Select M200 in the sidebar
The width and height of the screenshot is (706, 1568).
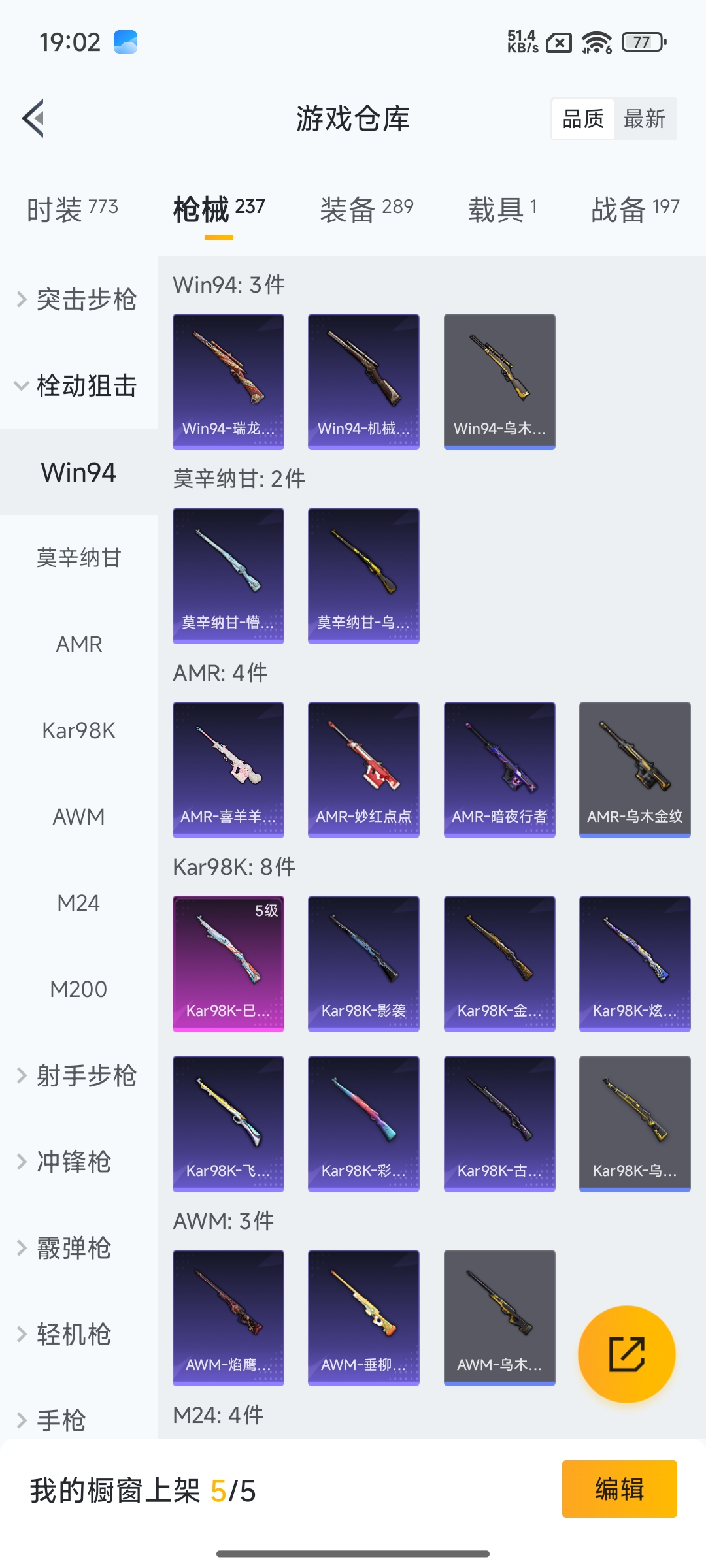78,988
